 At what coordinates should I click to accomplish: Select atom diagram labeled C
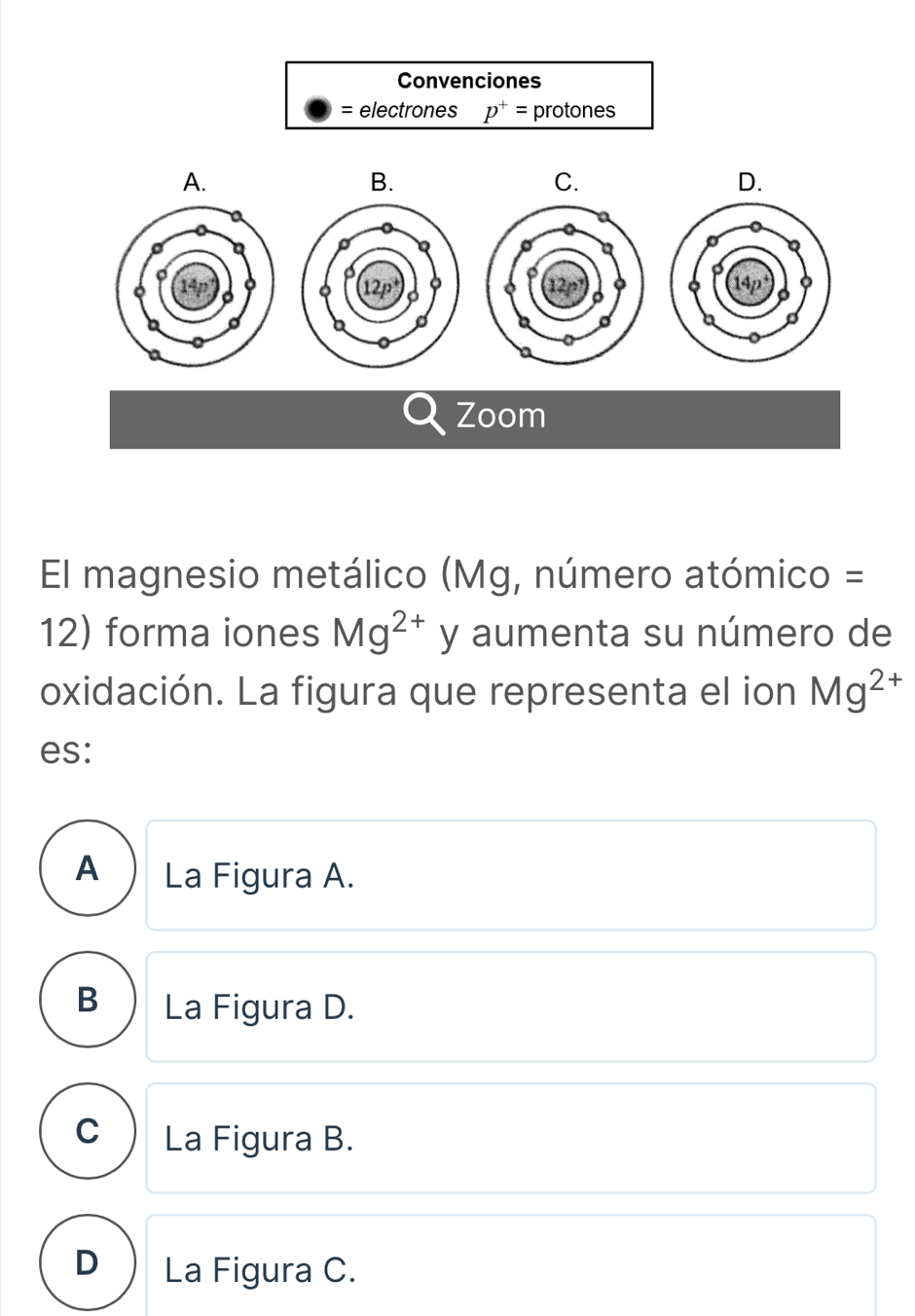tap(567, 285)
